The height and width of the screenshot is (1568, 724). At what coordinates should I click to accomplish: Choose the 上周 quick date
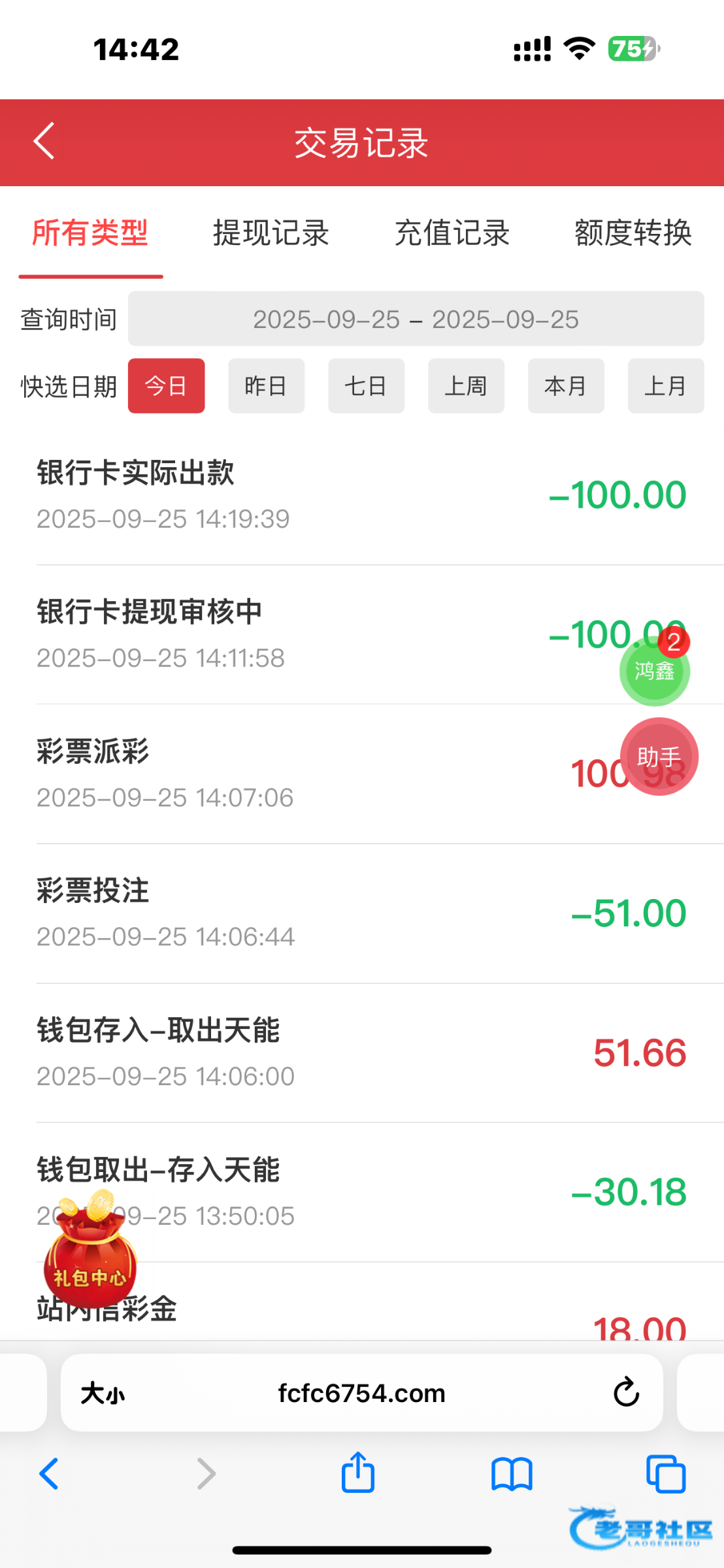coord(466,386)
